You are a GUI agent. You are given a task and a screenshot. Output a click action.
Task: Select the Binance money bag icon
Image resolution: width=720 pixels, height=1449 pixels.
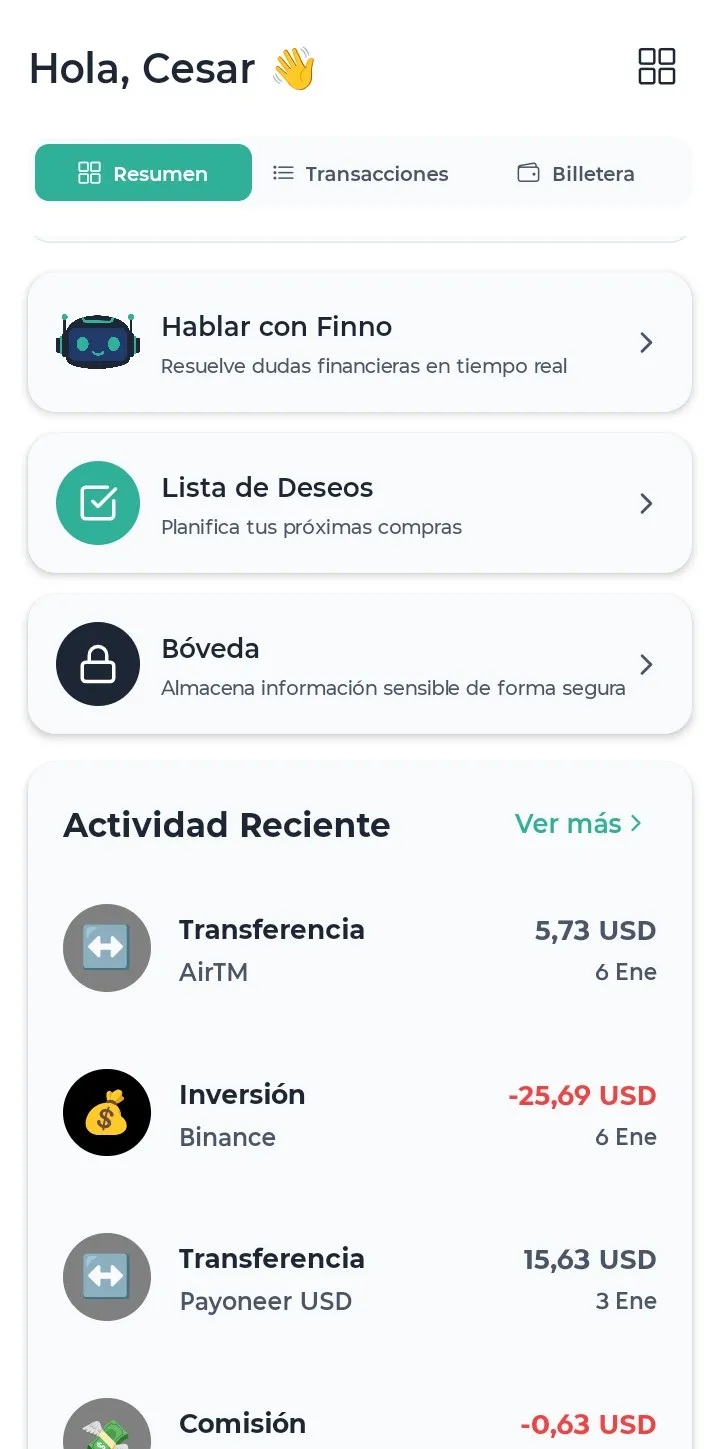click(x=107, y=1112)
